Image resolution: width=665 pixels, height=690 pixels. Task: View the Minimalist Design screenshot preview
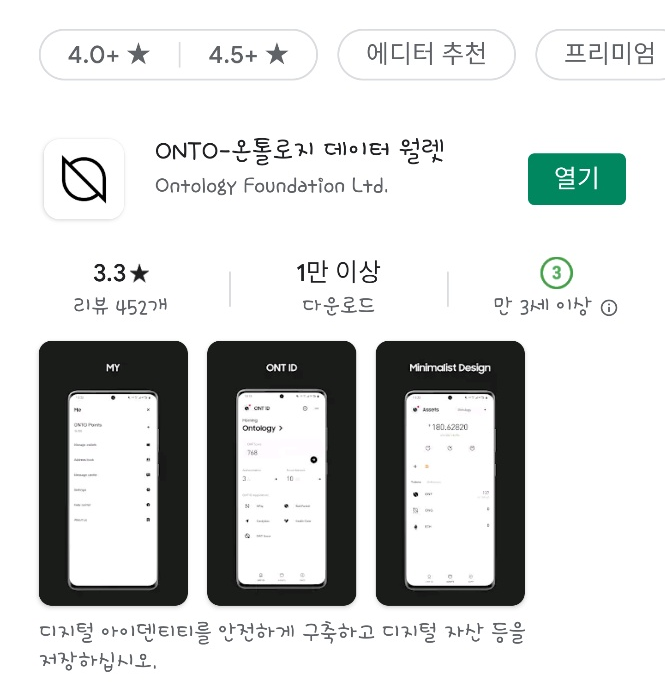click(450, 473)
